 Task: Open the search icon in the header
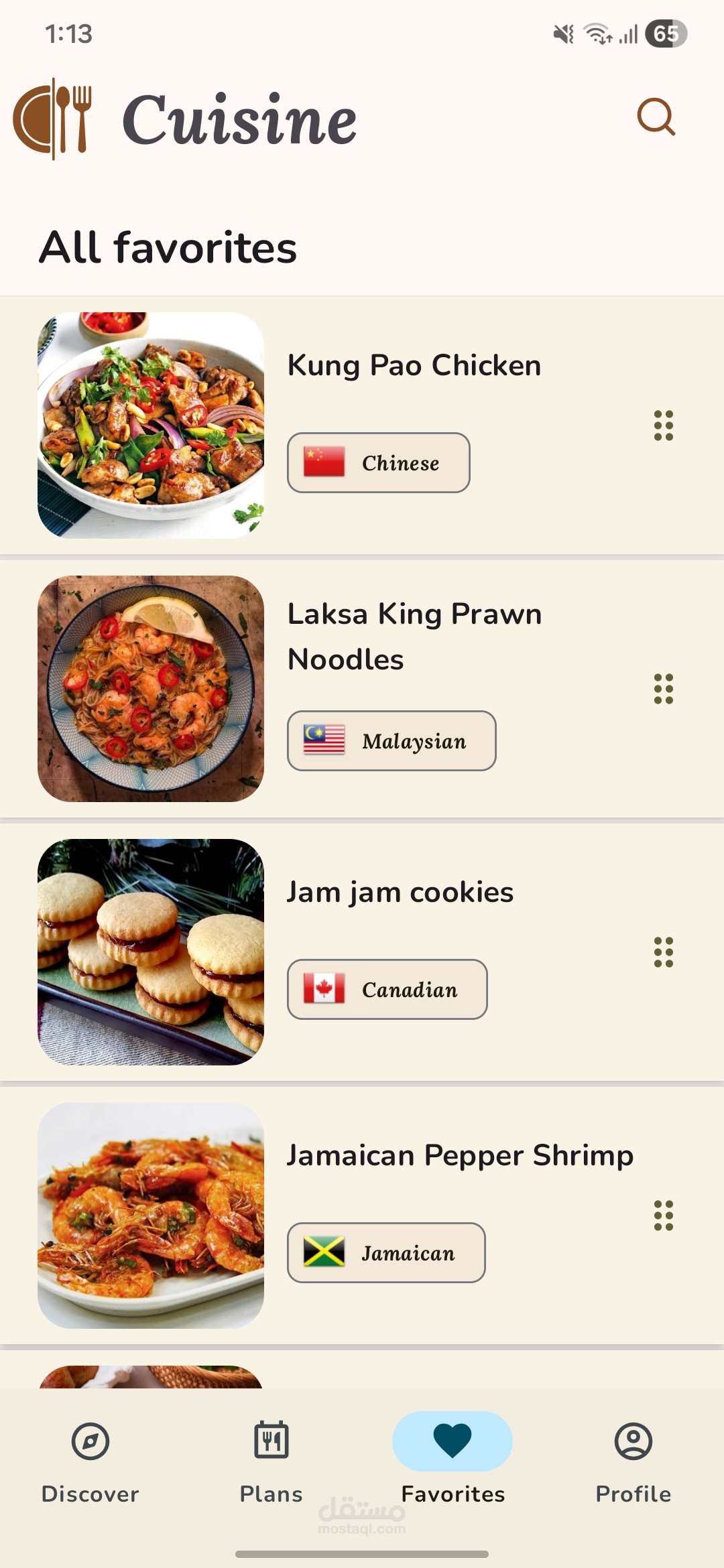[656, 117]
